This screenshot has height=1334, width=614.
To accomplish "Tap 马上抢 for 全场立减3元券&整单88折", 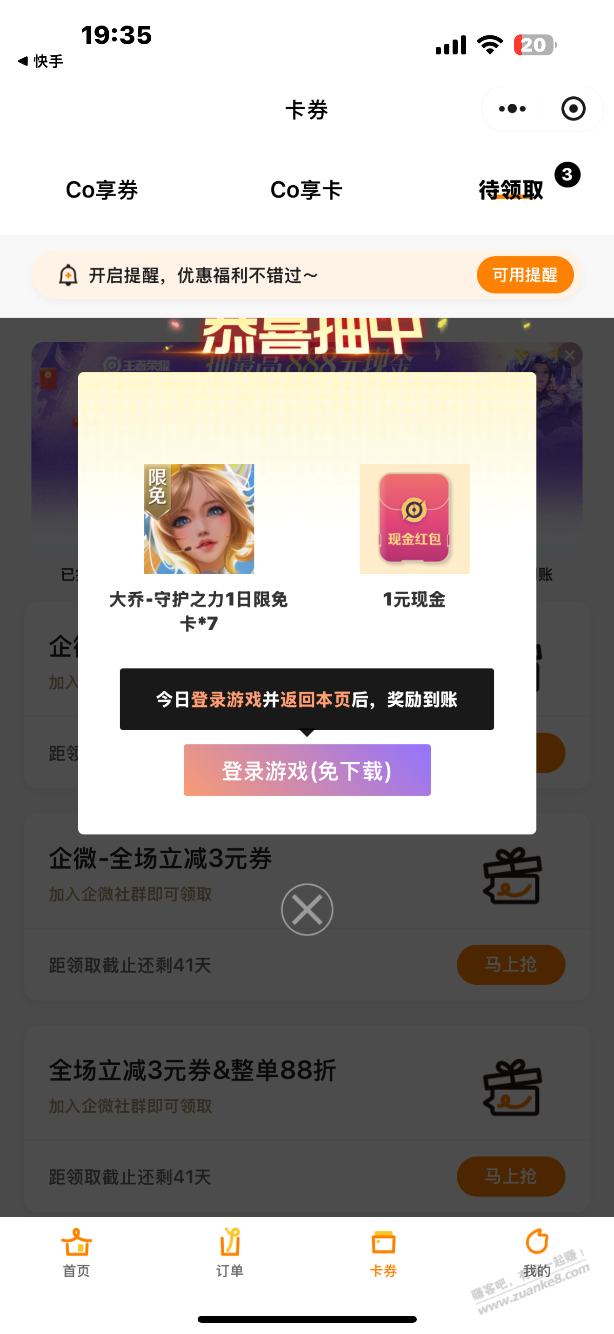I will pos(511,1177).
